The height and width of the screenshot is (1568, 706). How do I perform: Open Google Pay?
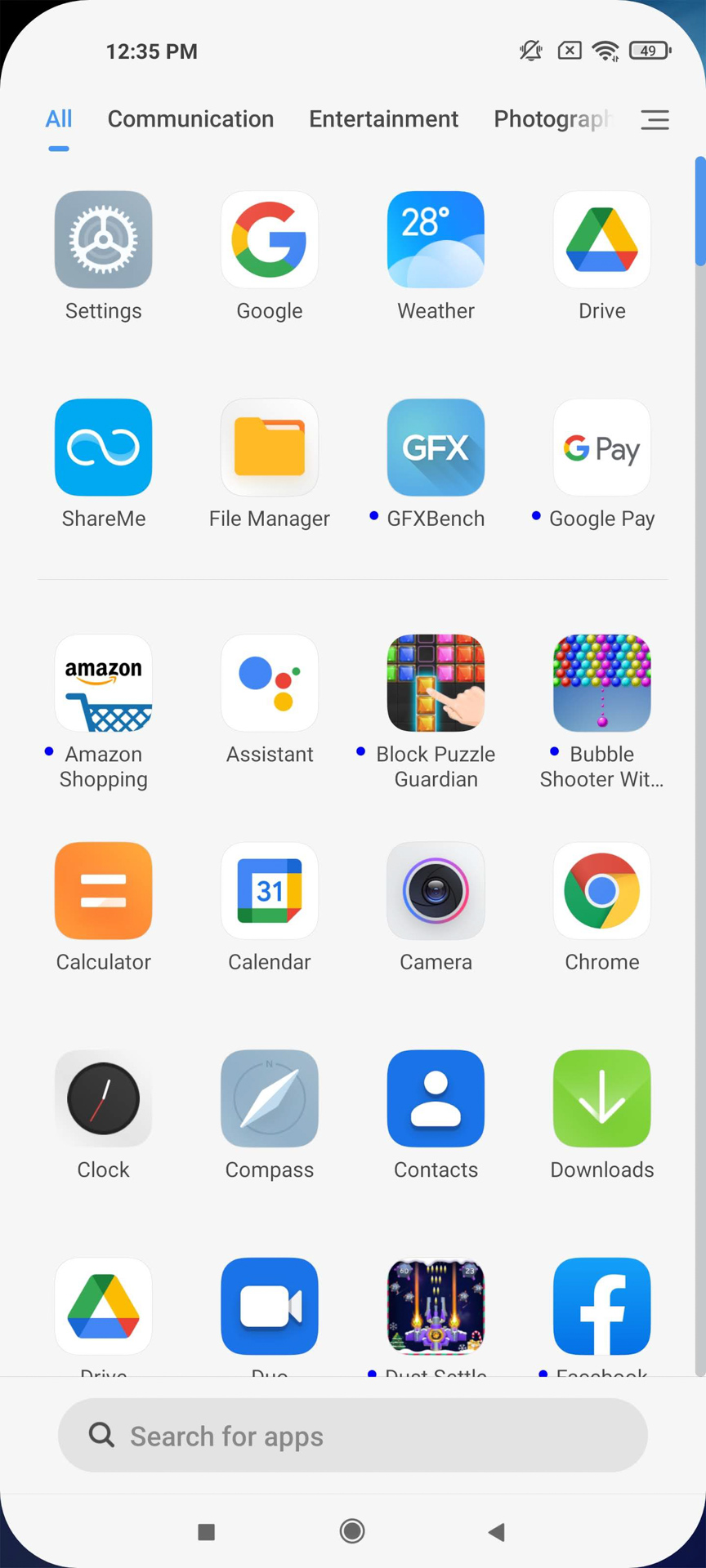point(602,448)
